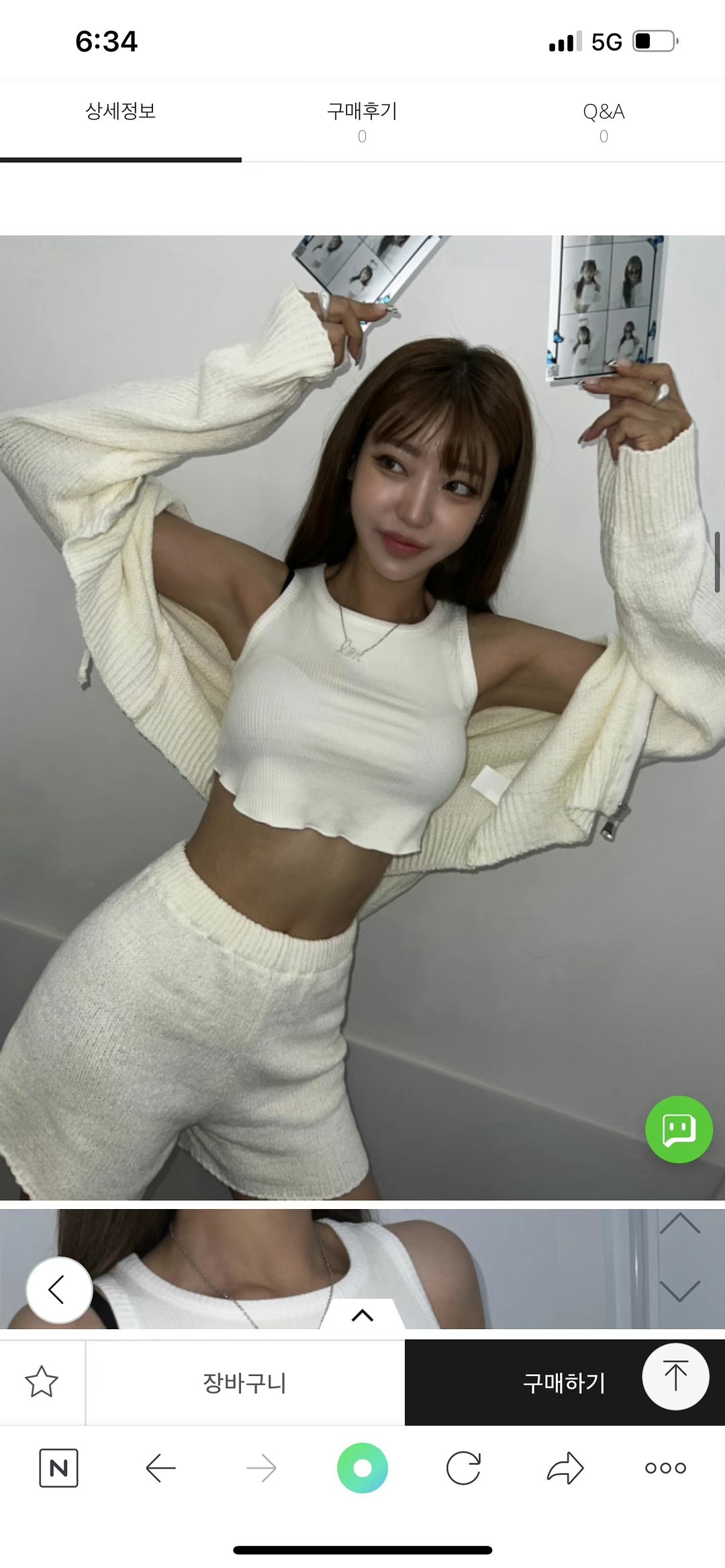Expand the purchase options panel handle

coord(362,1315)
